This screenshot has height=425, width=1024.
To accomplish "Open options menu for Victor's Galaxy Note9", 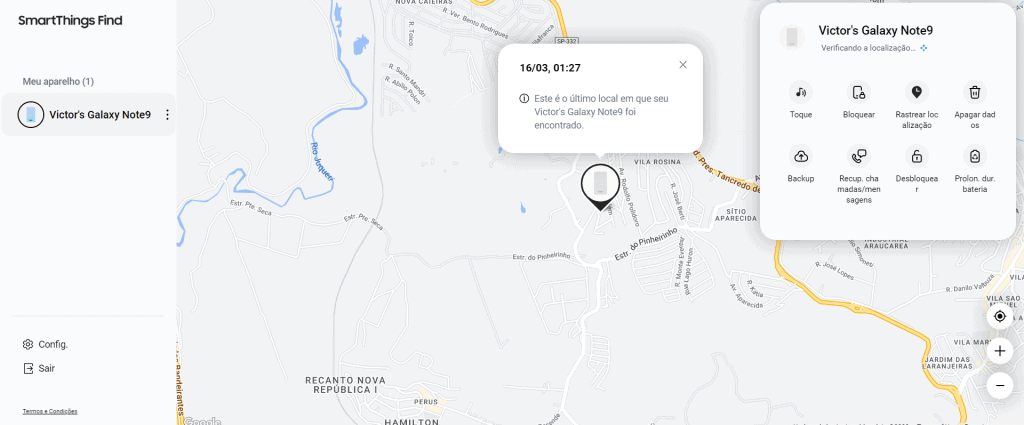I will [x=167, y=115].
